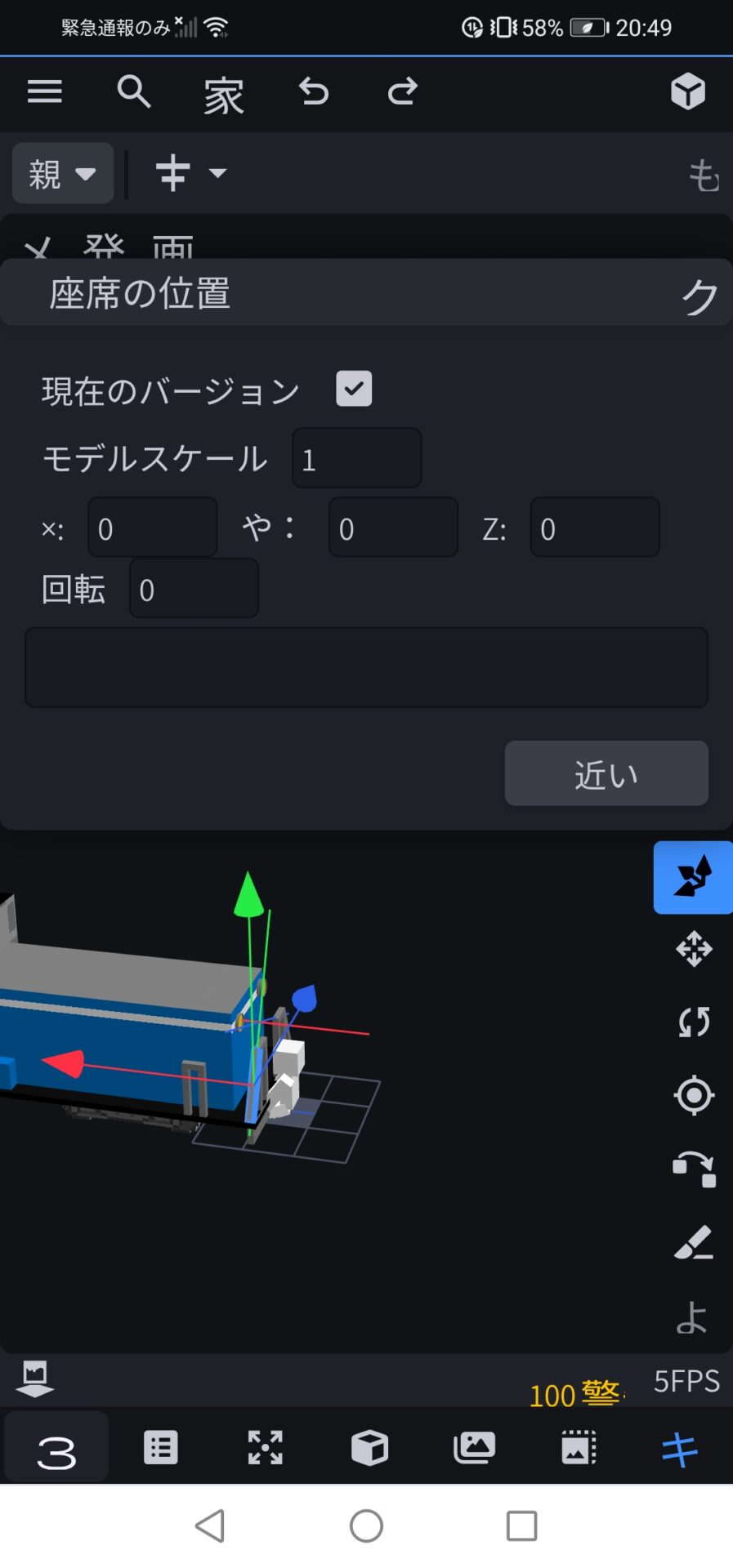Switch to the 3 tab at bottom left
The height and width of the screenshot is (1568, 733).
tap(55, 1446)
